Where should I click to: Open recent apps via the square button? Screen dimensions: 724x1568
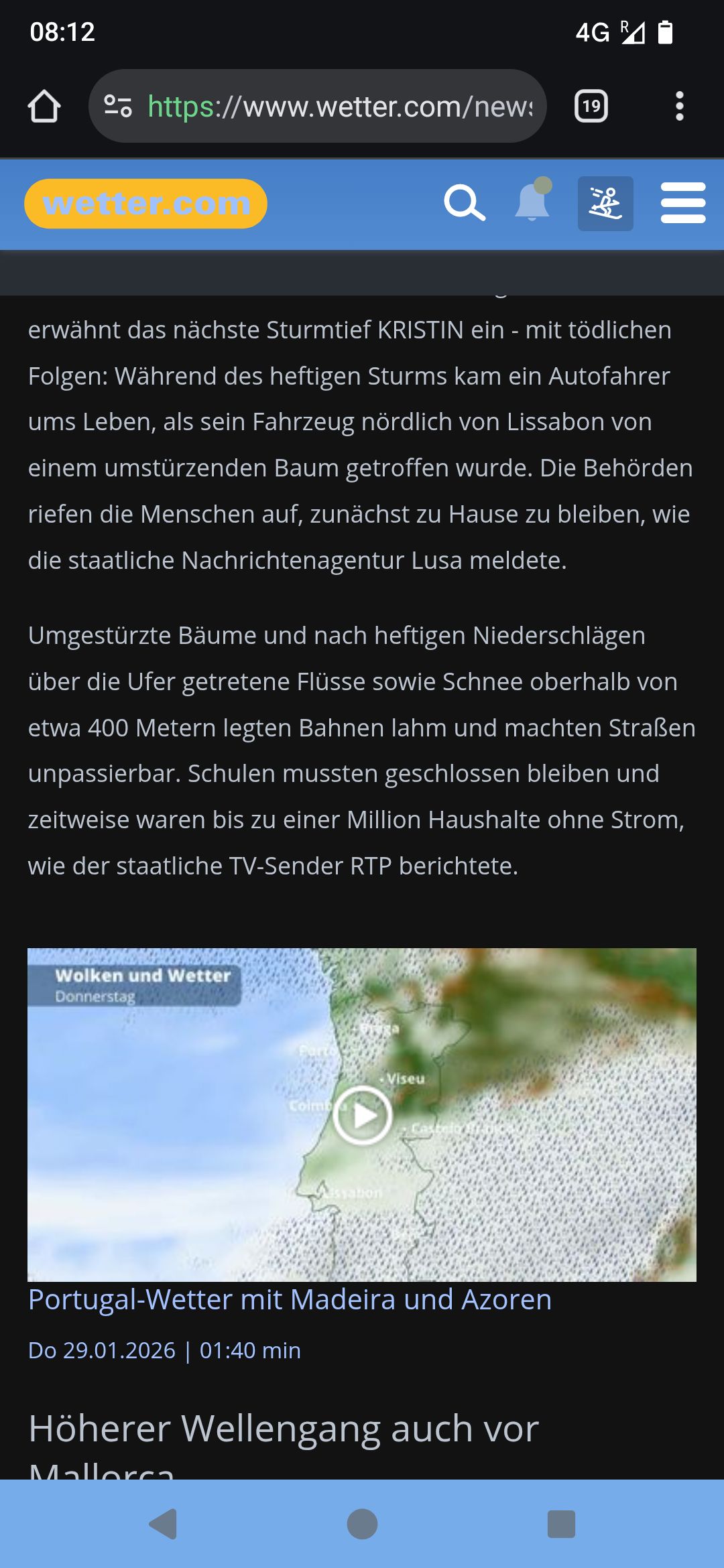coord(561,1524)
